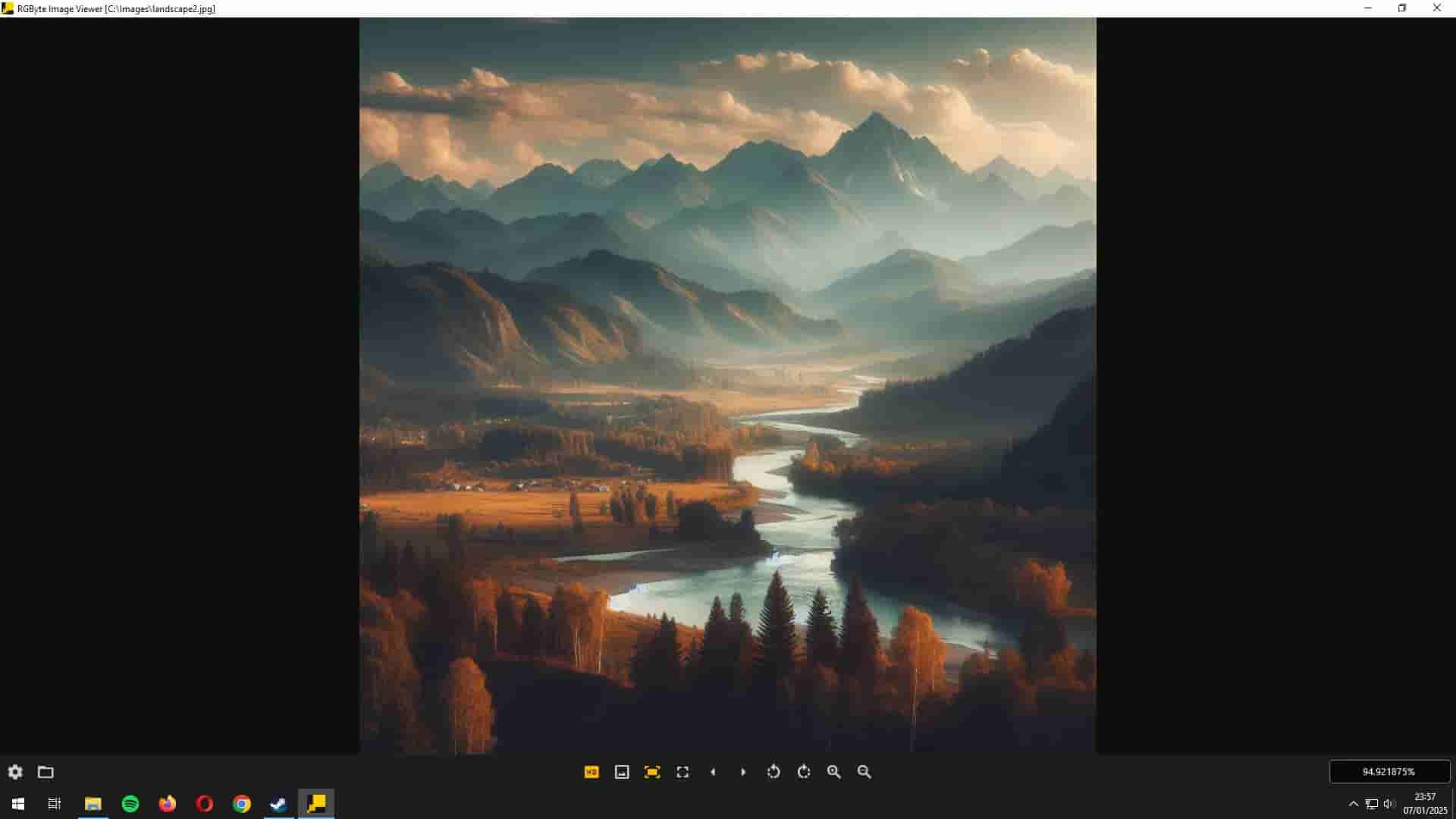This screenshot has height=819, width=1456.
Task: Open the folder browser icon
Action: (45, 772)
